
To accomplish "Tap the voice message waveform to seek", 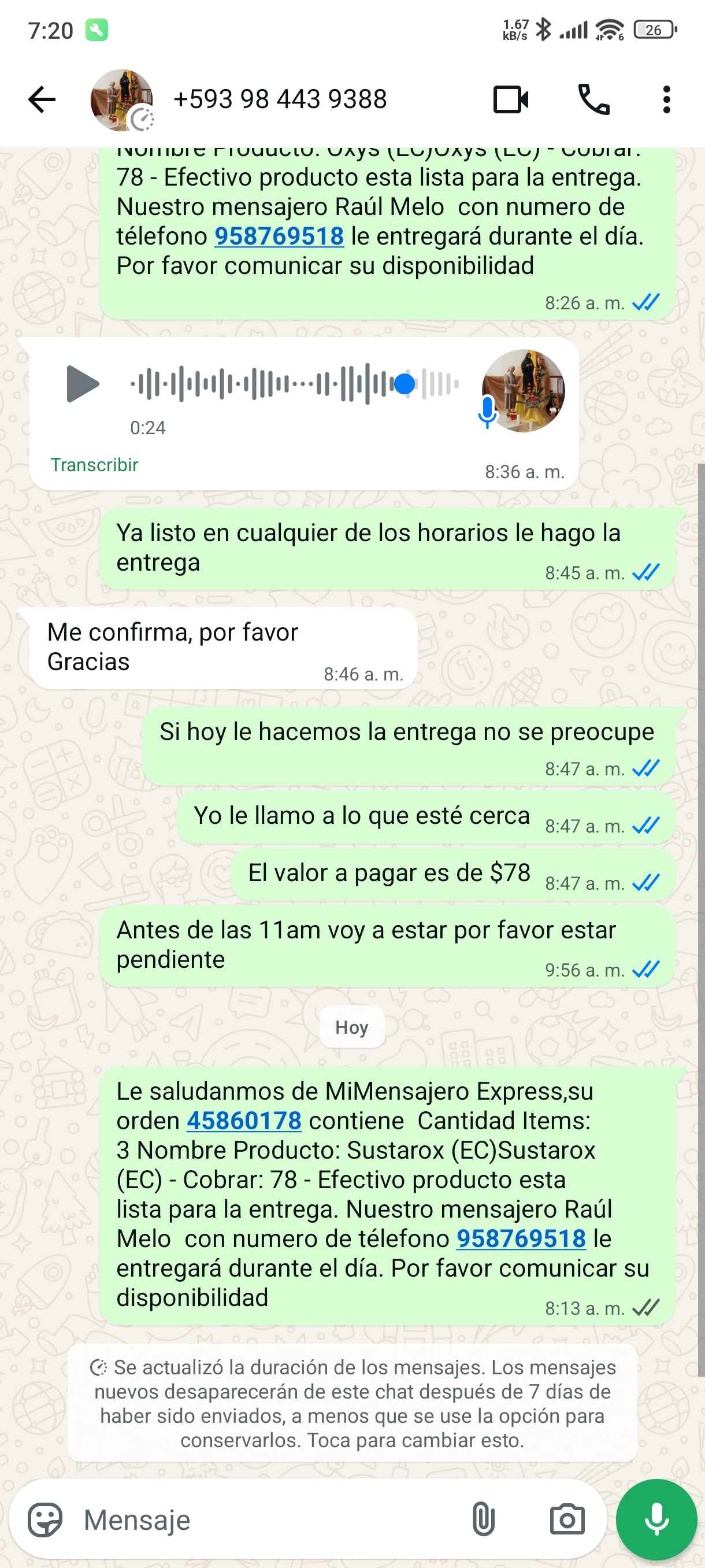I will click(x=292, y=384).
